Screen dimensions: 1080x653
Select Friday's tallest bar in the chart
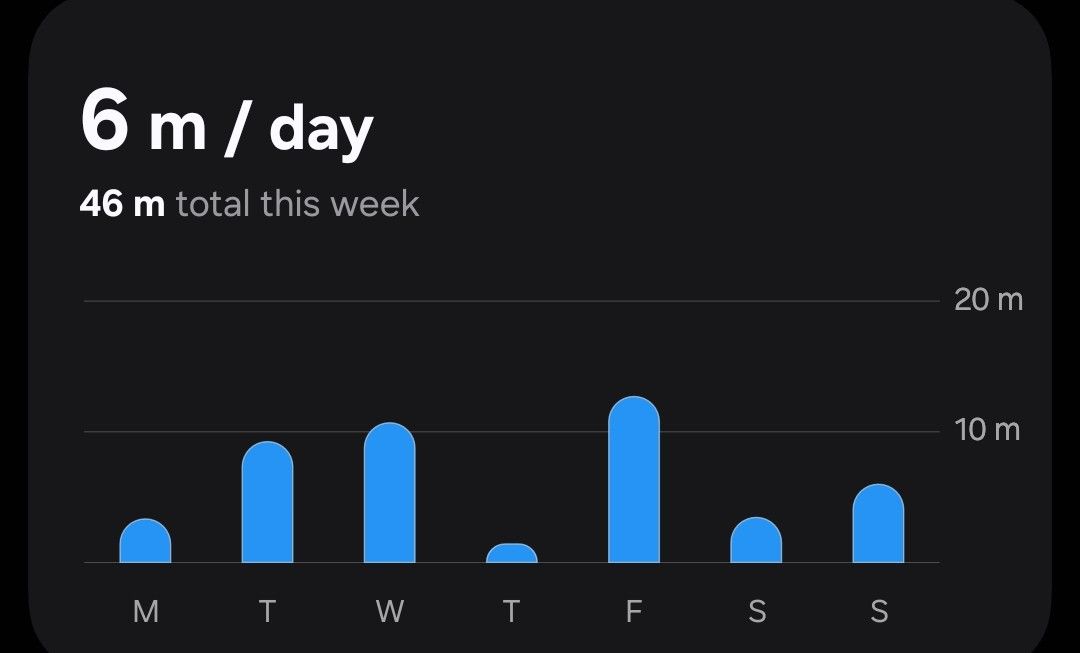pyautogui.click(x=633, y=481)
